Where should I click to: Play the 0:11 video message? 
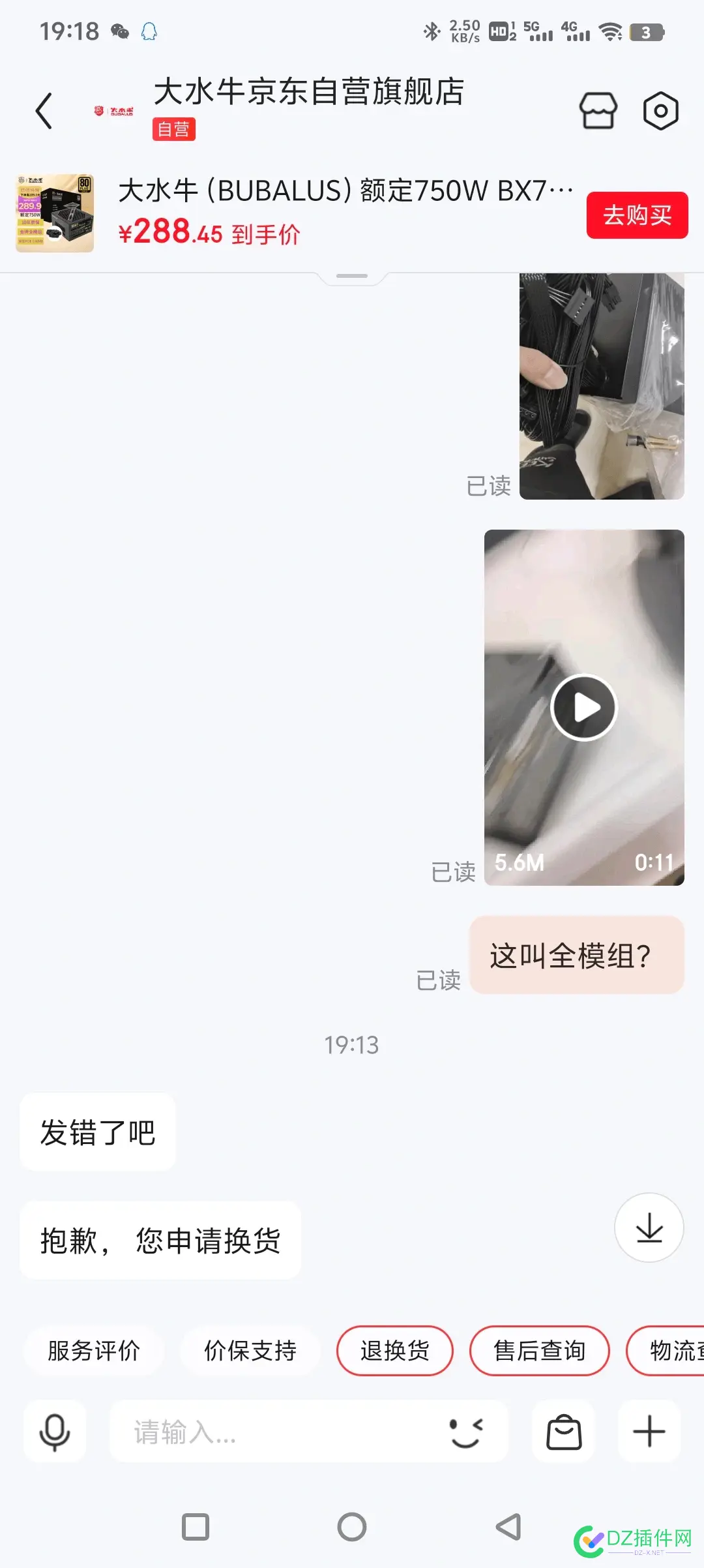[x=583, y=708]
